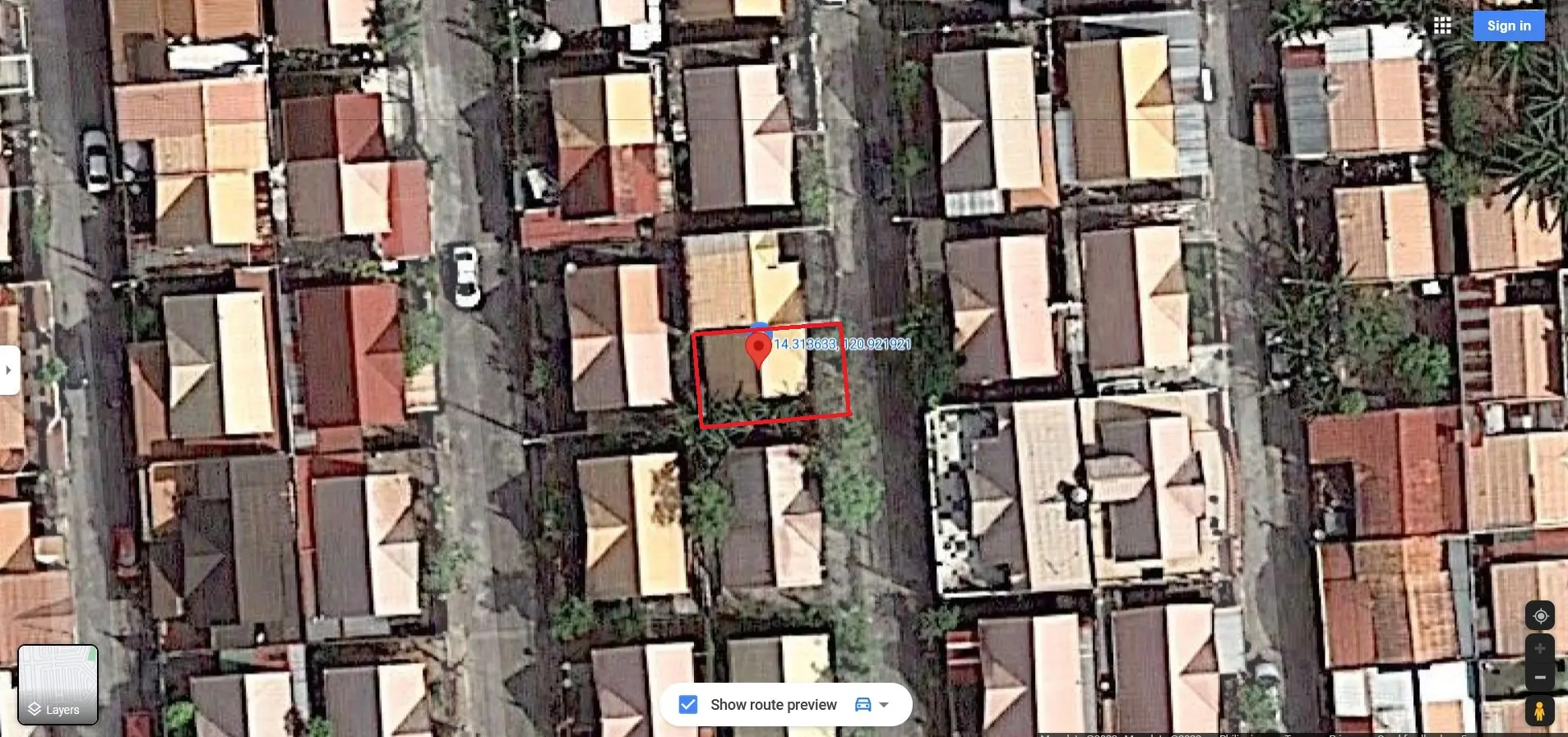This screenshot has width=1568, height=737.
Task: Zoom out of the map
Action: click(x=1540, y=678)
